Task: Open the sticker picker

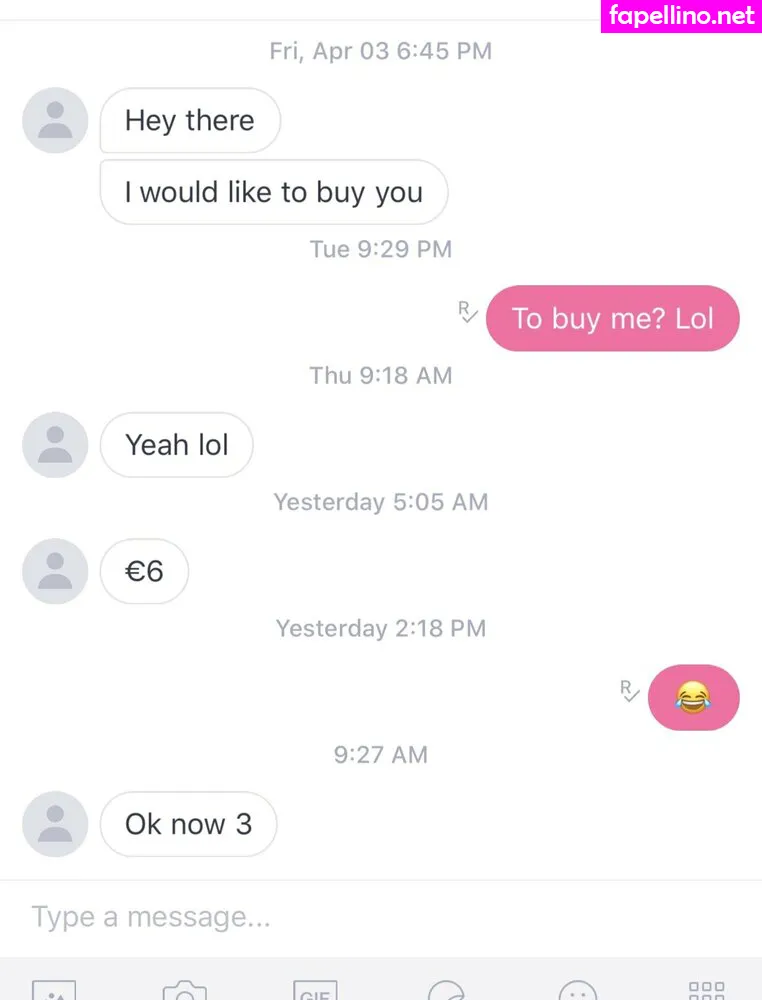Action: 446,990
